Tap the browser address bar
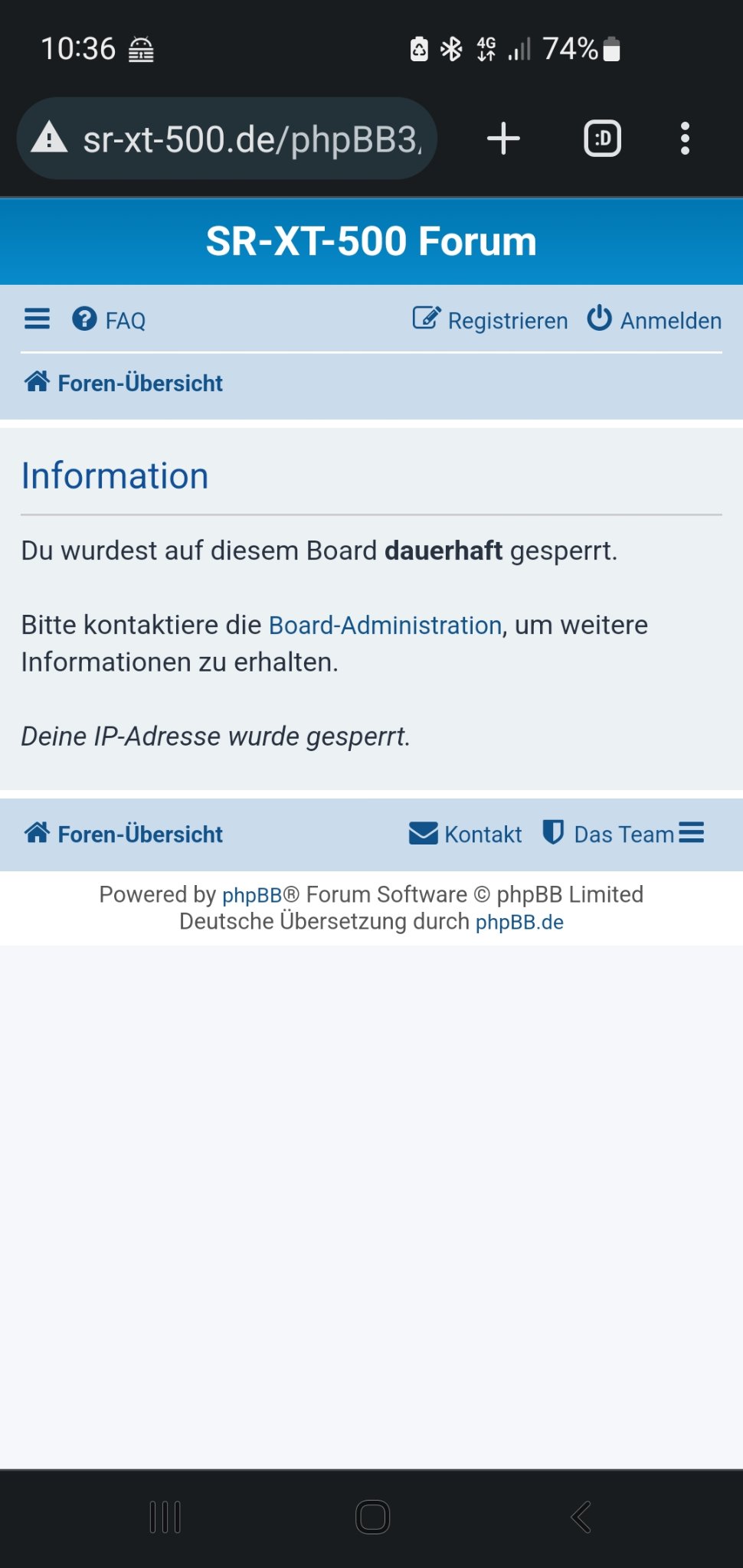The height and width of the screenshot is (1568, 743). tap(253, 139)
